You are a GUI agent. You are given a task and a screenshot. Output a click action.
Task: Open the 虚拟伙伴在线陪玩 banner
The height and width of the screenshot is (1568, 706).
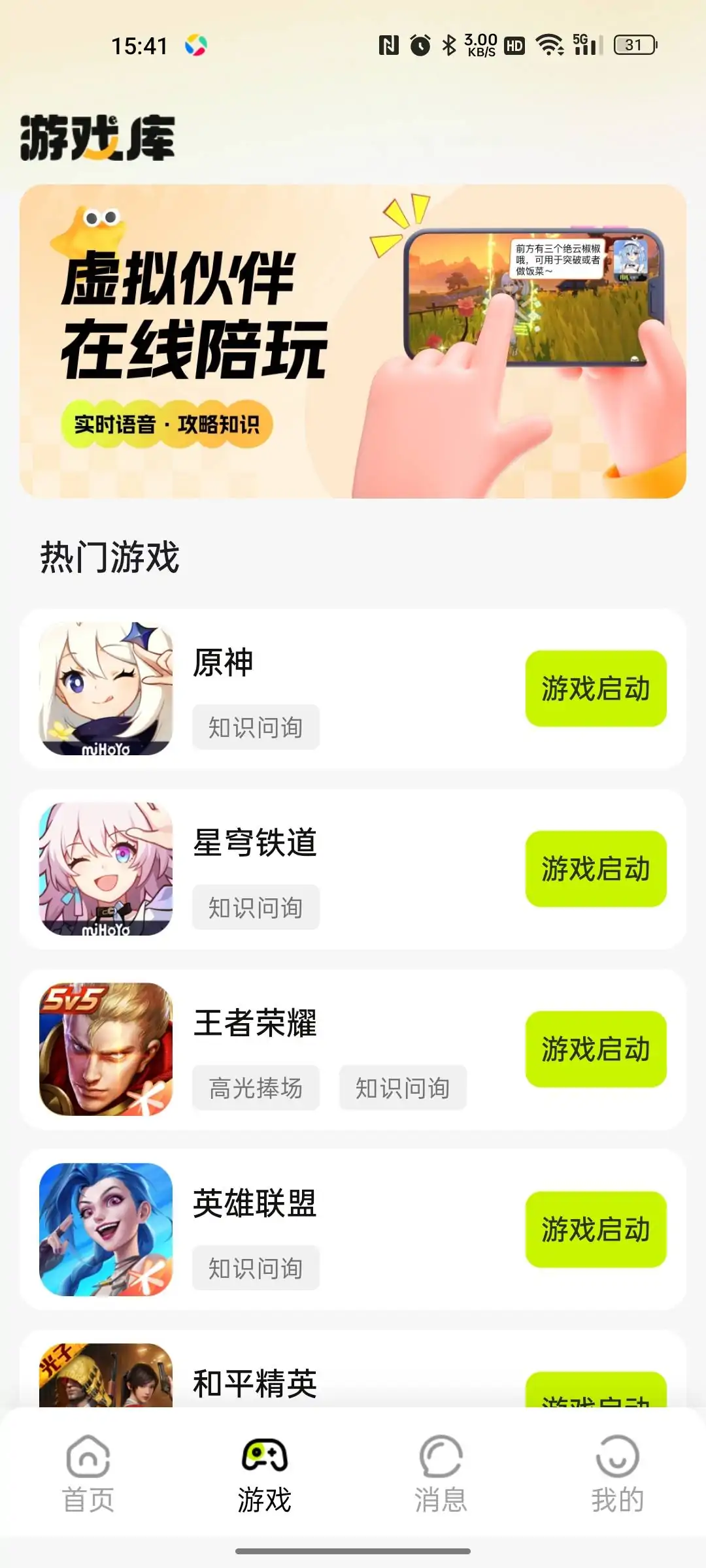tap(353, 341)
